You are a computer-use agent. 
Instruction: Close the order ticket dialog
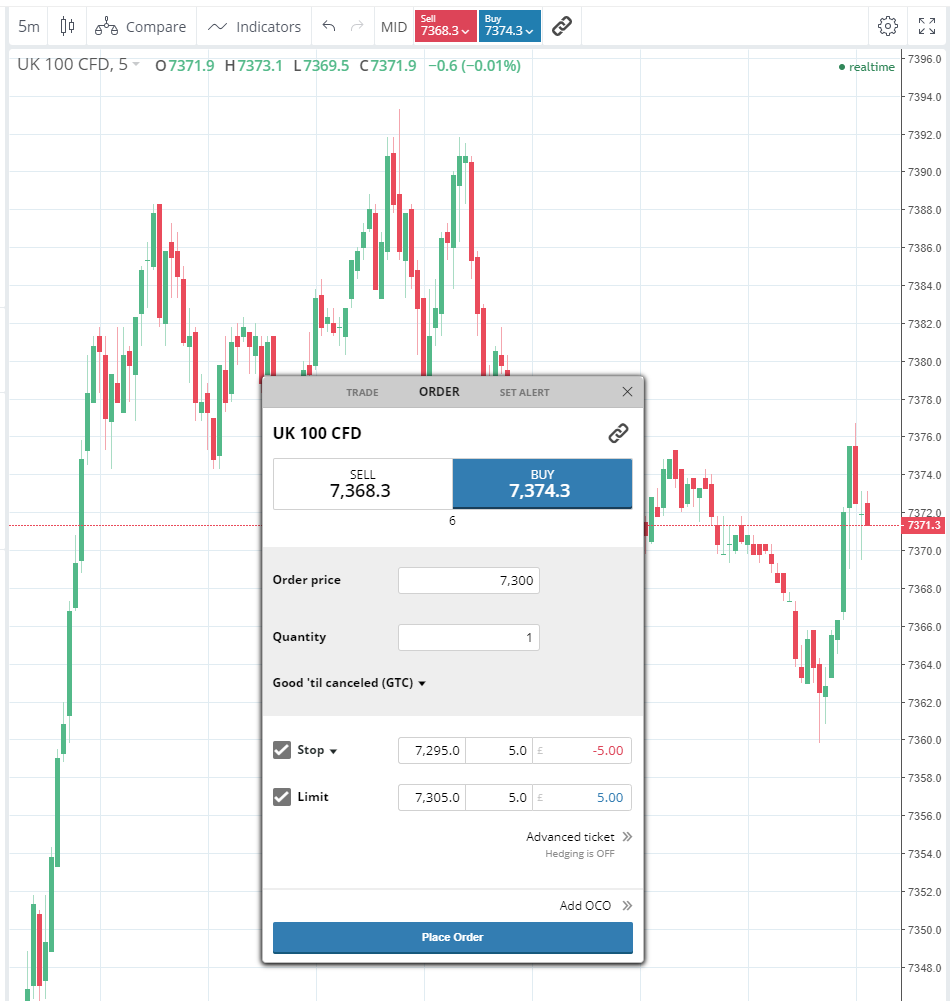tap(627, 392)
